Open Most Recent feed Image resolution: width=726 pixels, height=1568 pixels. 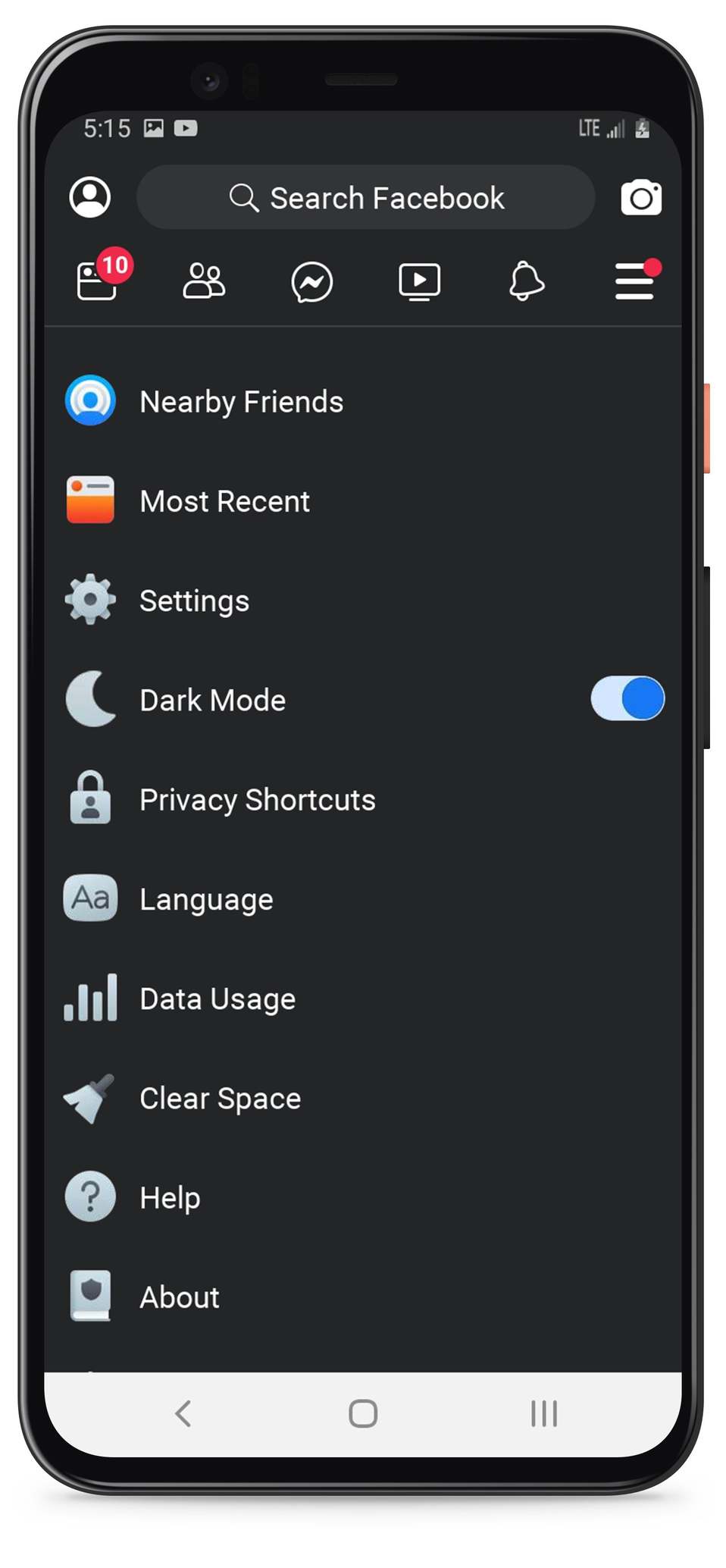coord(363,501)
